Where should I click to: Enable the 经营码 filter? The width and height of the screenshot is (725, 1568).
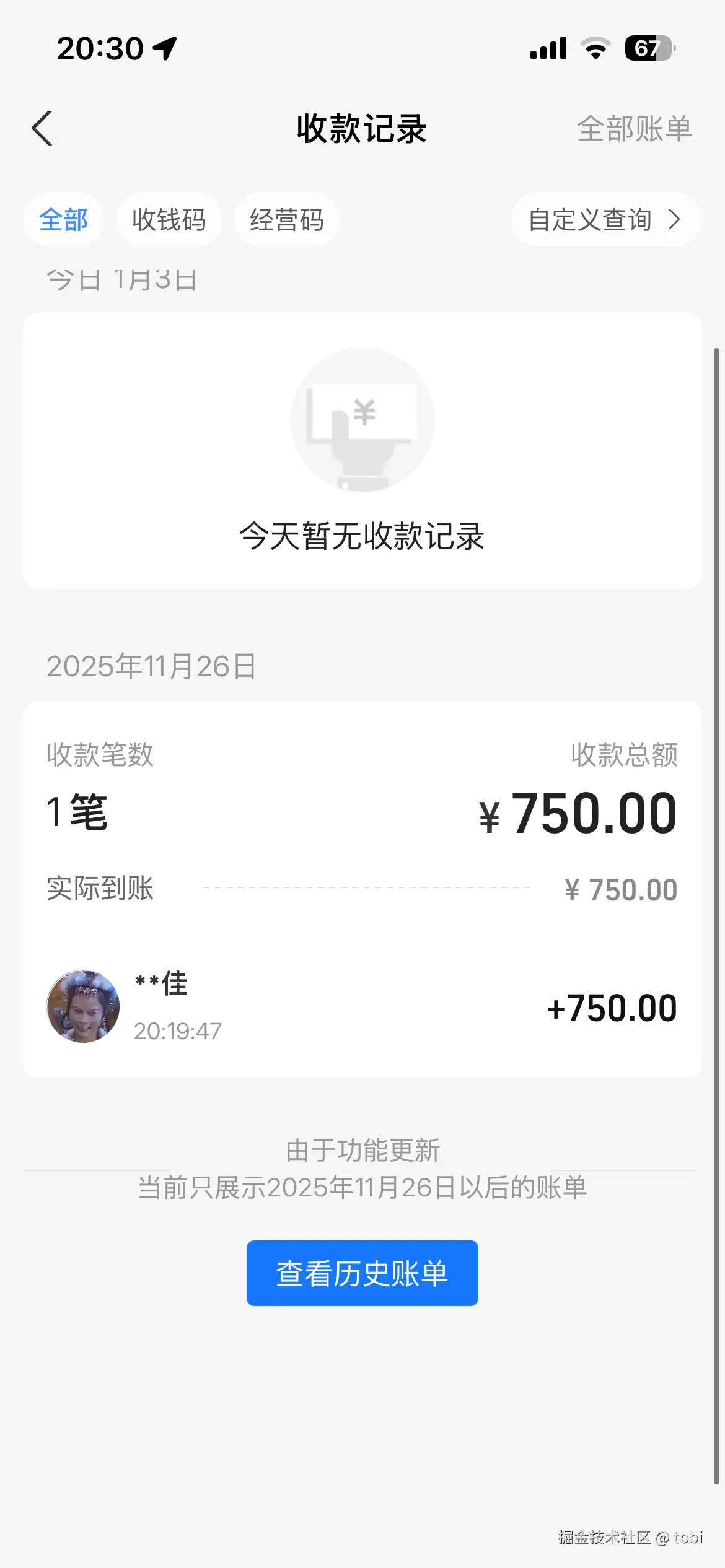pos(286,220)
